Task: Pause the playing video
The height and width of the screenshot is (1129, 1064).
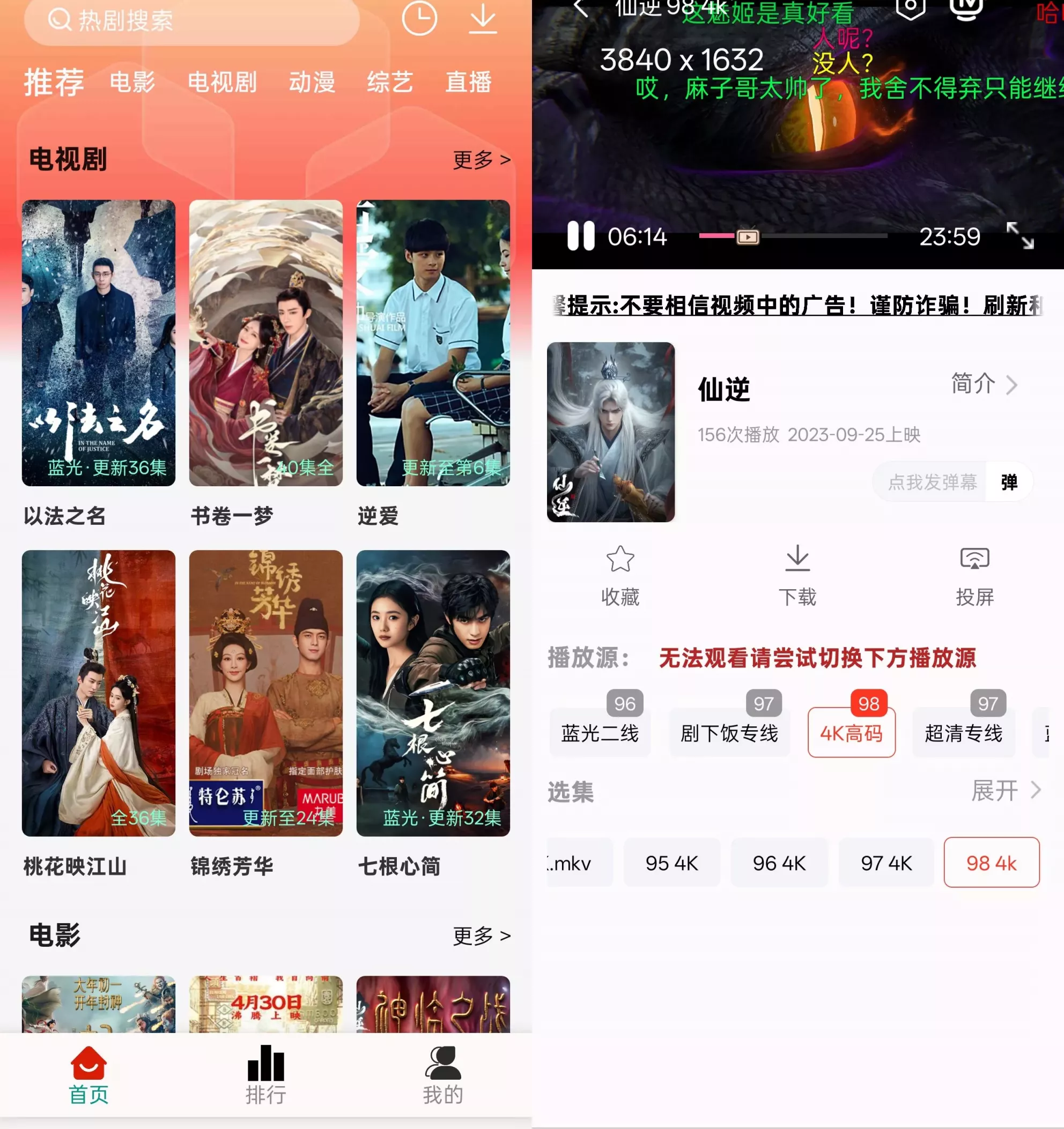Action: (581, 237)
